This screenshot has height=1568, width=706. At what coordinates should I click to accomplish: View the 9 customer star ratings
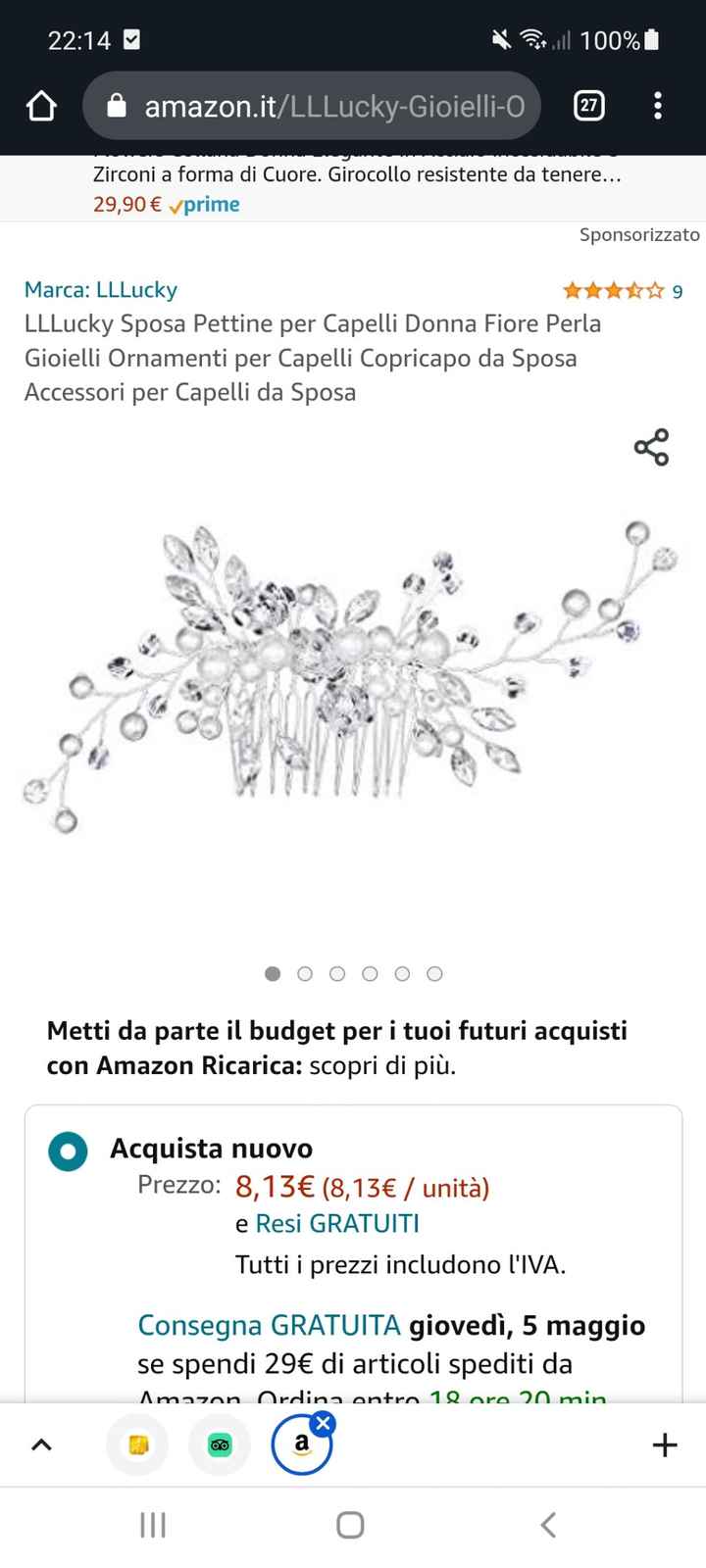tap(622, 291)
